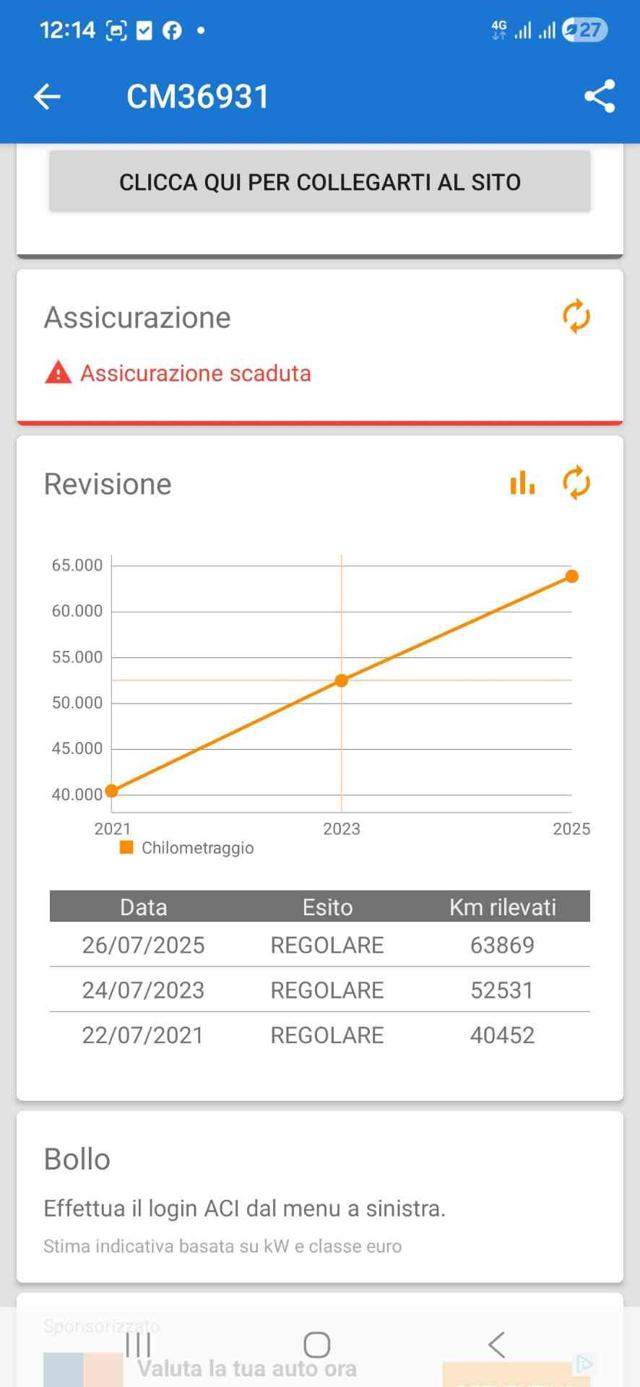This screenshot has height=1387, width=640.
Task: Open the AdChoices icon on the ad
Action: [x=585, y=1363]
